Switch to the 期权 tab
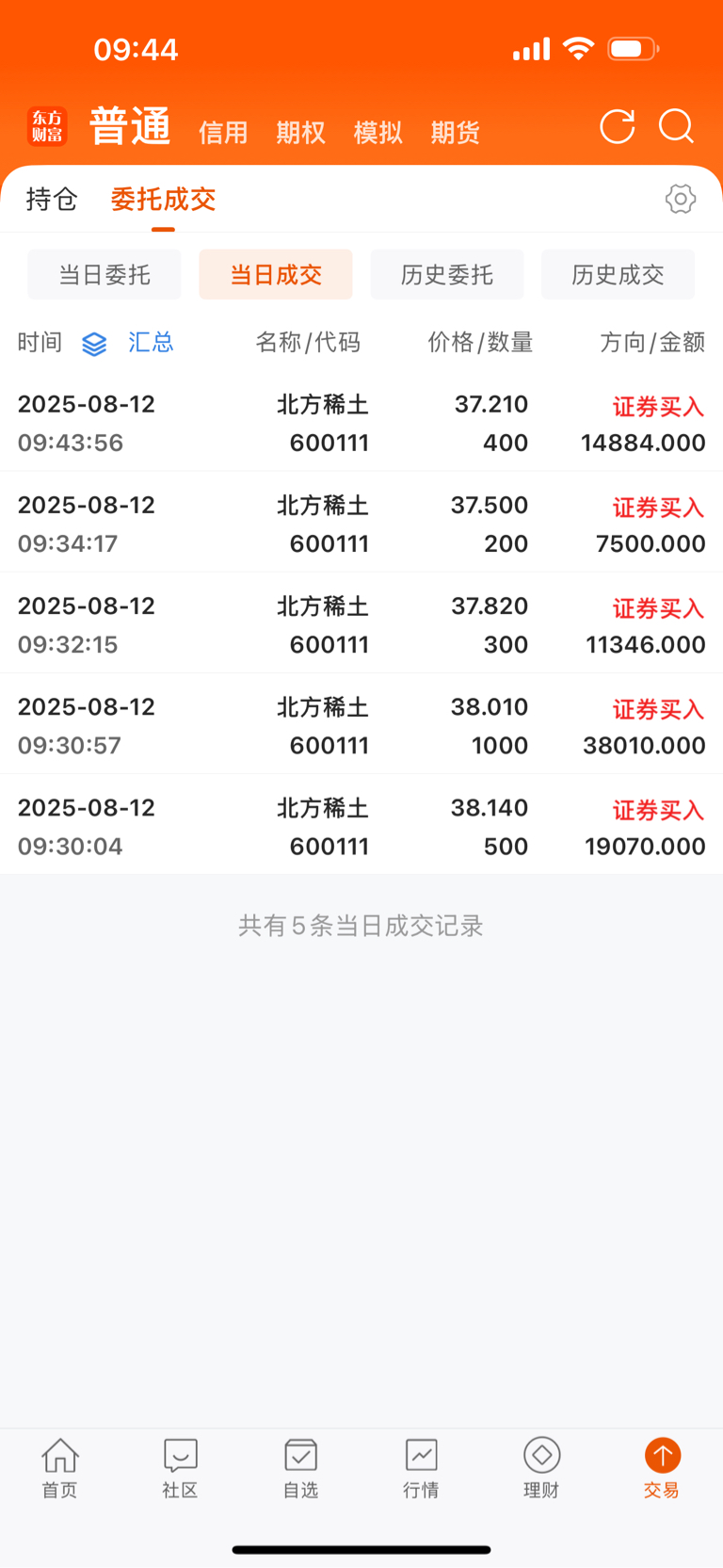Viewport: 723px width, 1568px height. pos(300,133)
